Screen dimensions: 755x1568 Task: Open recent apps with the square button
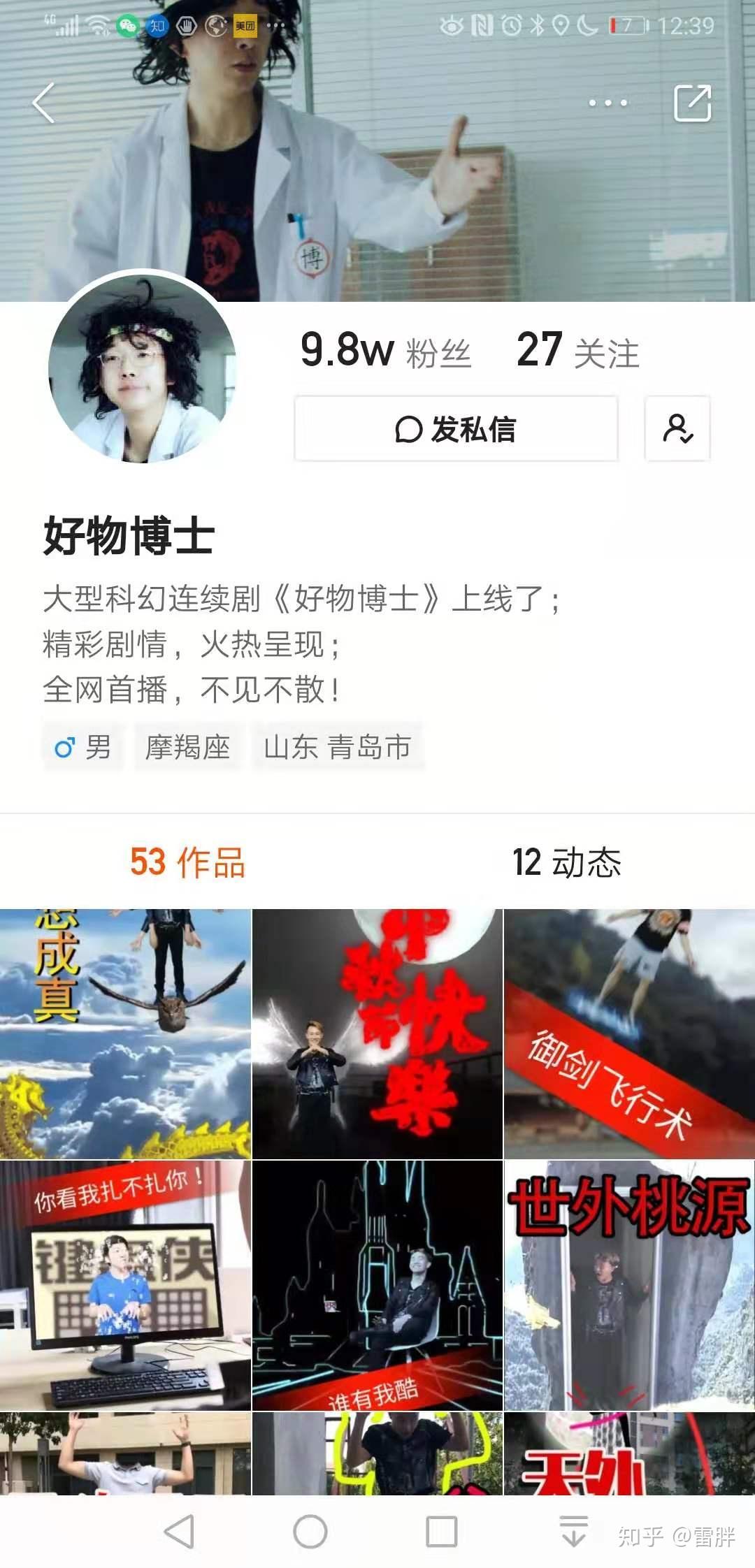pos(442,1532)
